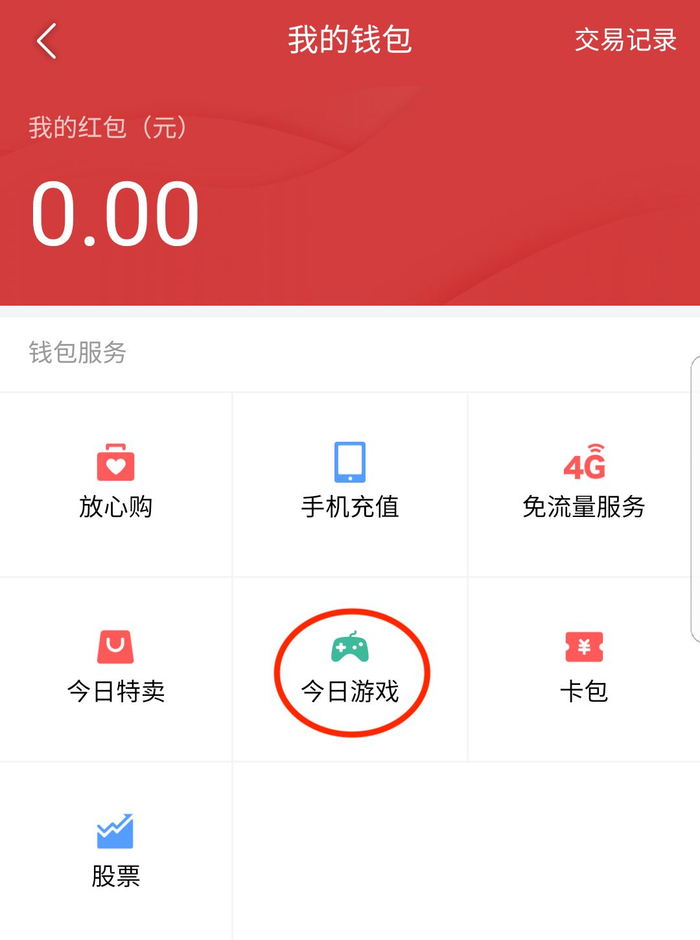
Task: Open the 卡包 card wallet
Action: point(584,669)
